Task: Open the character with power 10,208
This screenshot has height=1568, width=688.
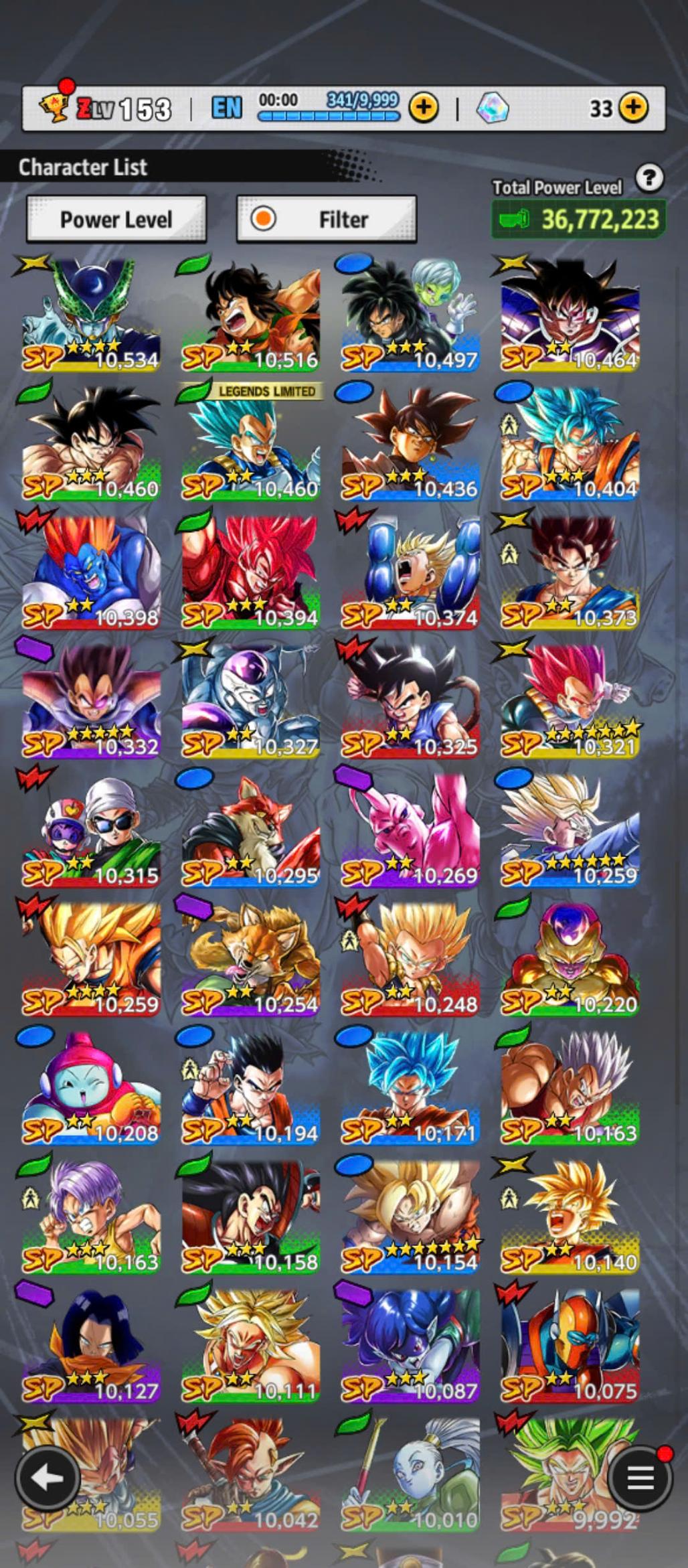Action: (x=91, y=1088)
